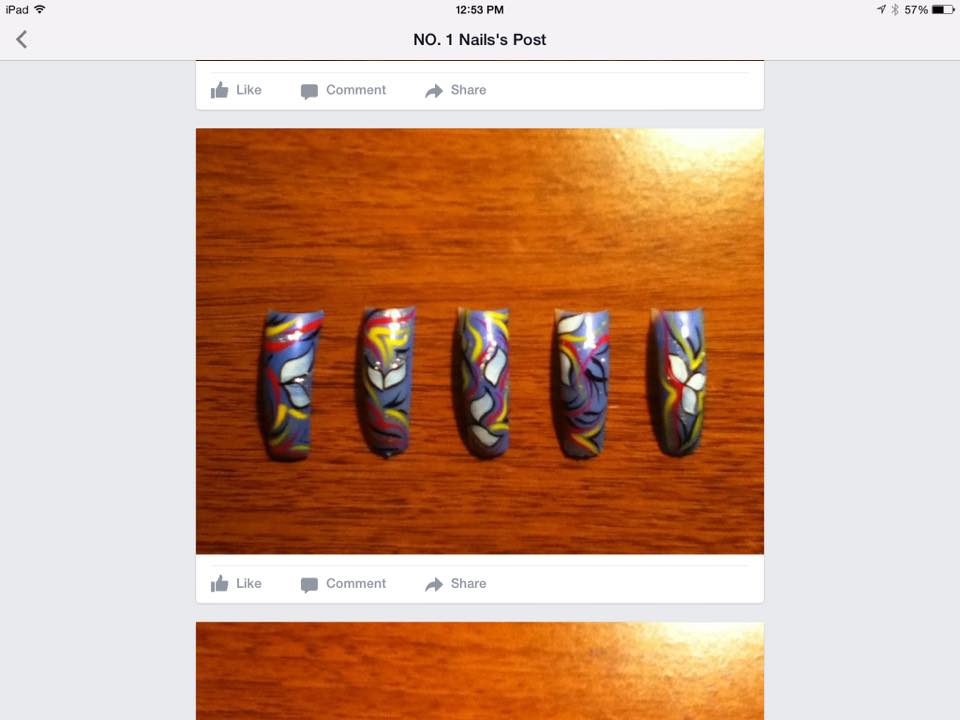Screen dimensions: 960x720
Task: Share the five painted nails photo
Action: click(x=455, y=584)
